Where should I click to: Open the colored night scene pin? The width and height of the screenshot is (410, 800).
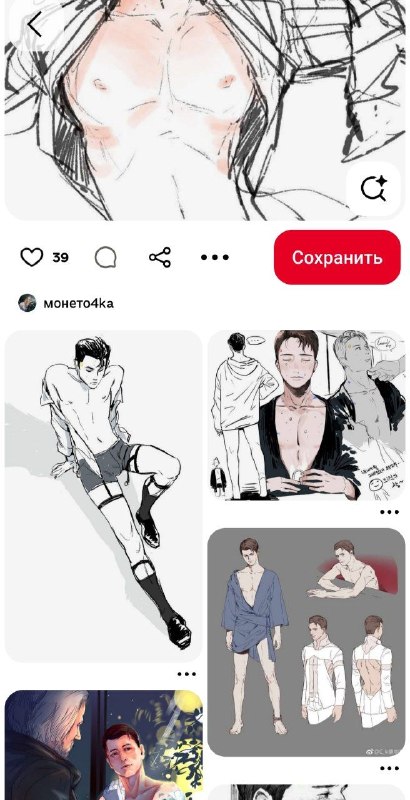pyautogui.click(x=104, y=745)
